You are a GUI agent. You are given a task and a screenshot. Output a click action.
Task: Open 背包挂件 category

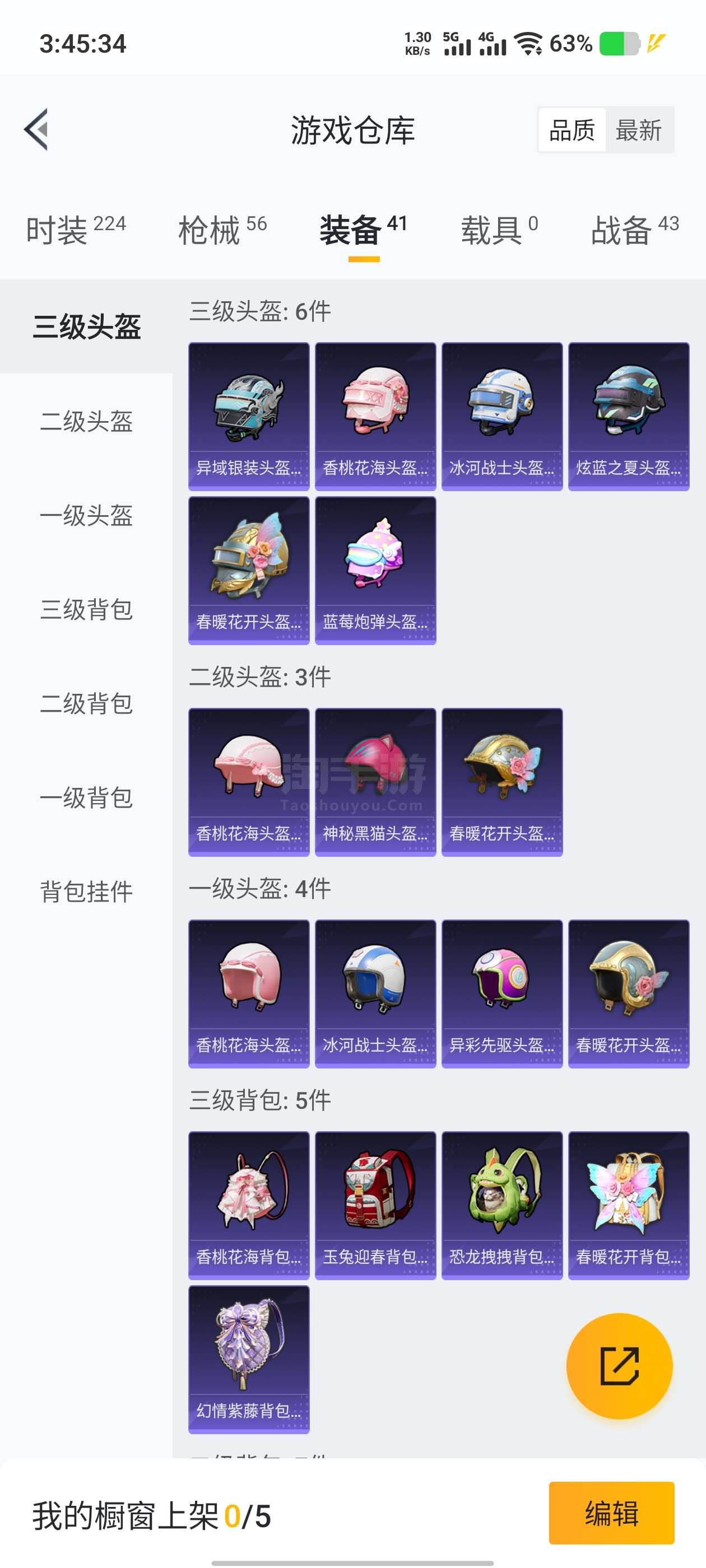[86, 892]
